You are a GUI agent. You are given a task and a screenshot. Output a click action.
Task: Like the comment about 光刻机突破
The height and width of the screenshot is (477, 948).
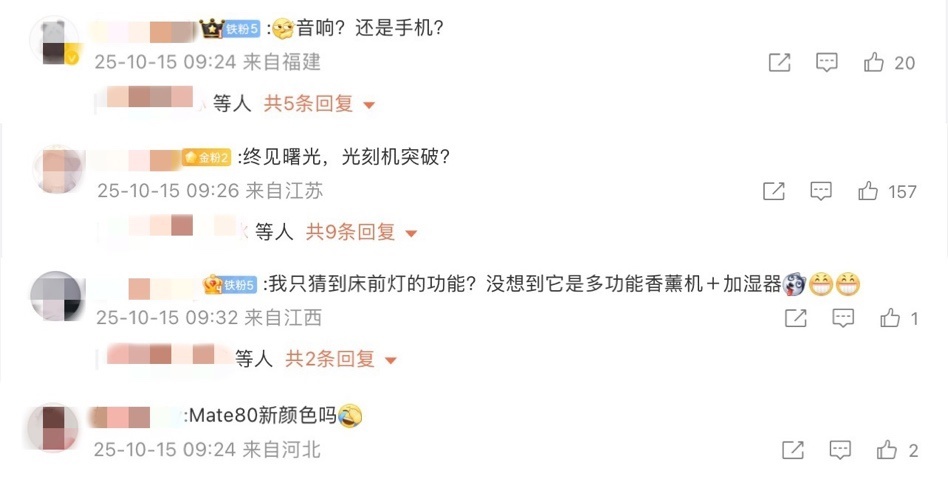tap(868, 191)
